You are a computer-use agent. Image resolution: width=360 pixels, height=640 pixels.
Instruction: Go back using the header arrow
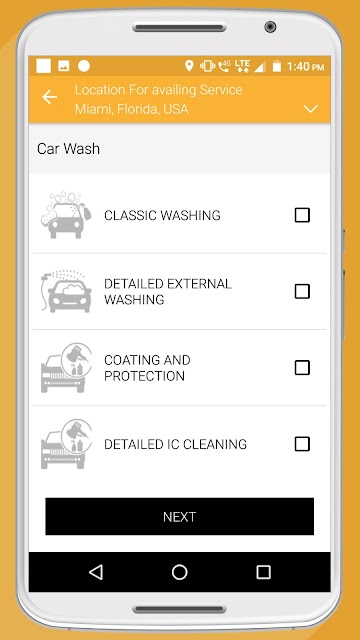(49, 97)
